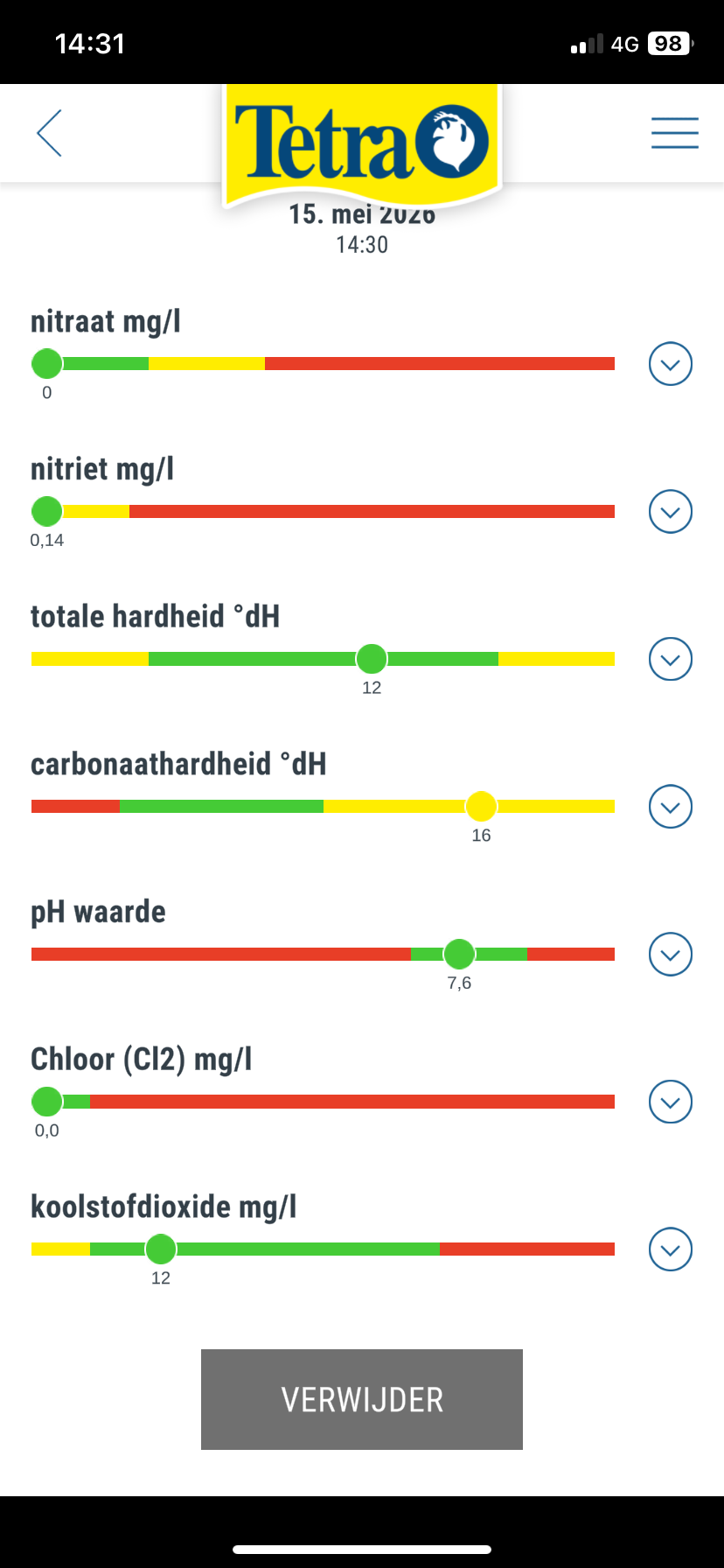Expand the nitriet mg/l details
The width and height of the screenshot is (724, 1568).
coord(671,512)
